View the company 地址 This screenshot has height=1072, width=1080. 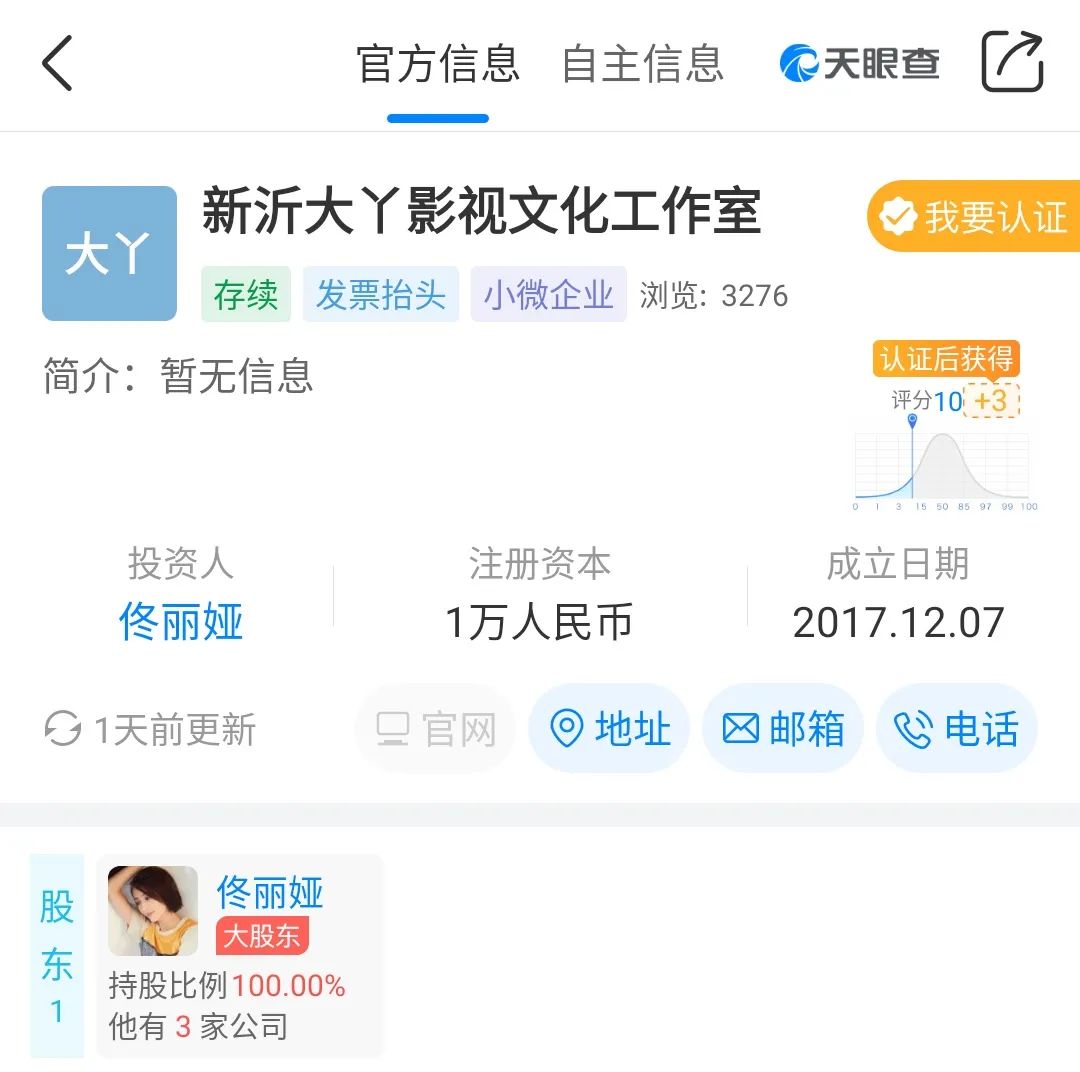point(609,729)
